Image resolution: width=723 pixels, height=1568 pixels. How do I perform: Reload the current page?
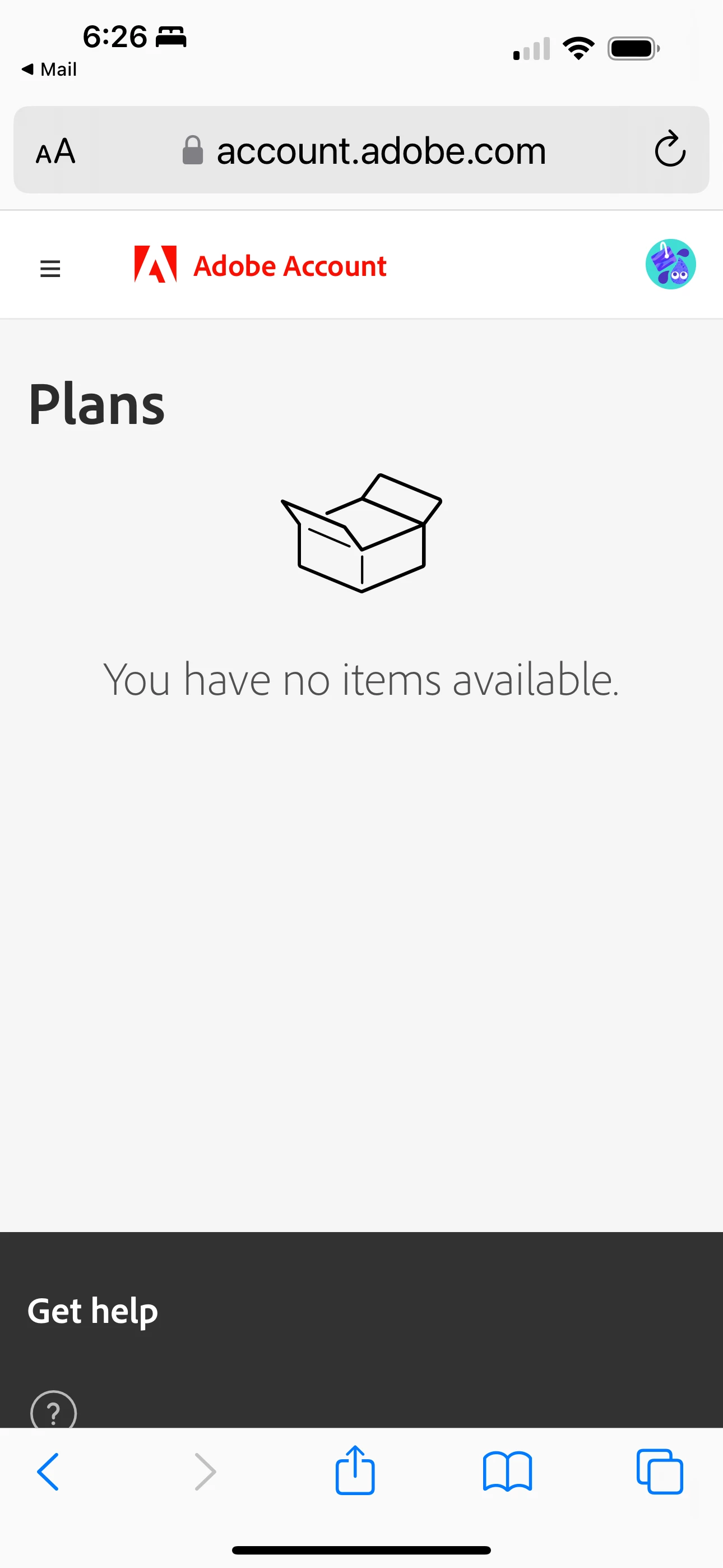[669, 149]
